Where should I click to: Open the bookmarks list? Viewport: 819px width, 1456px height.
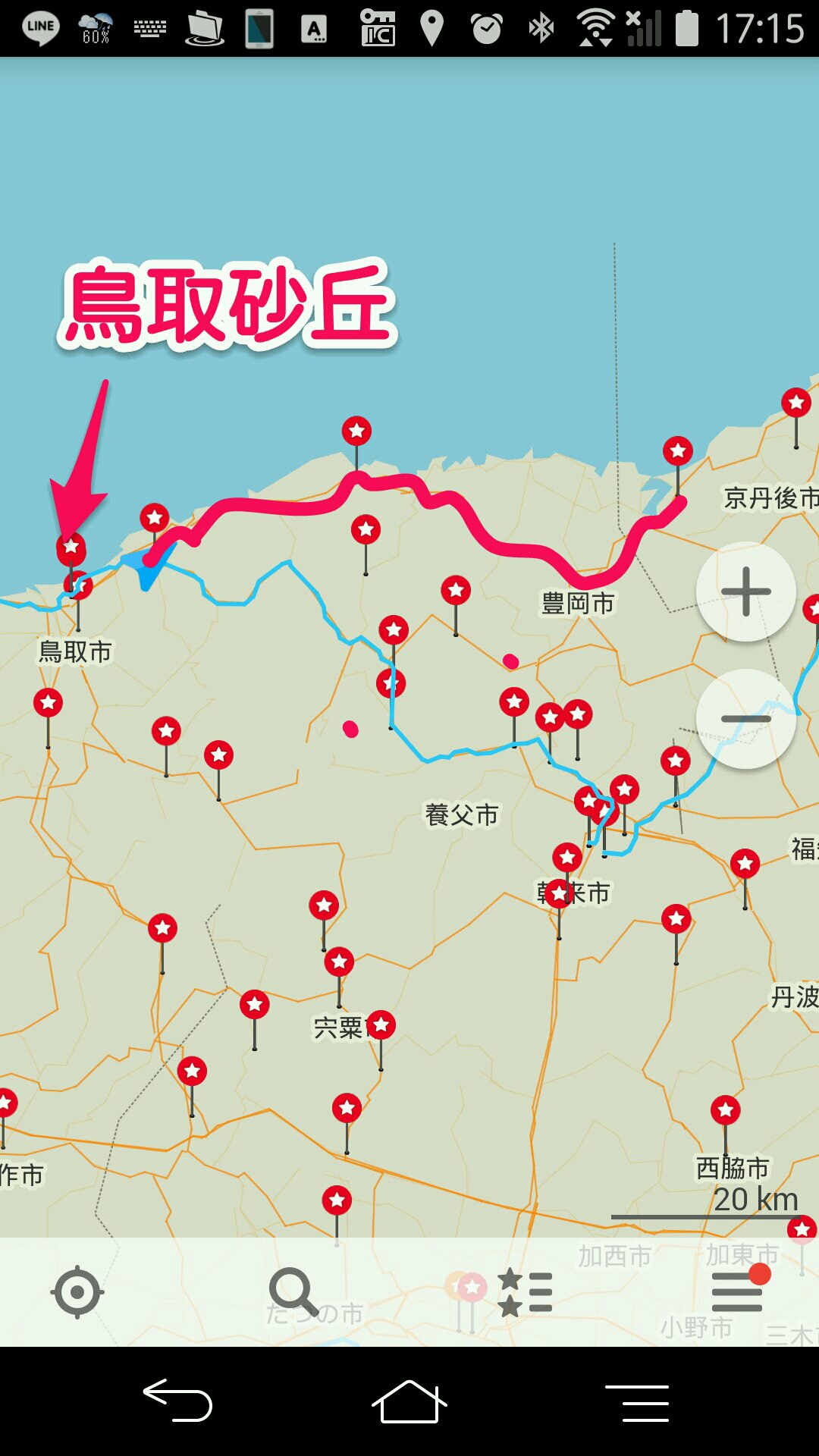[525, 1291]
